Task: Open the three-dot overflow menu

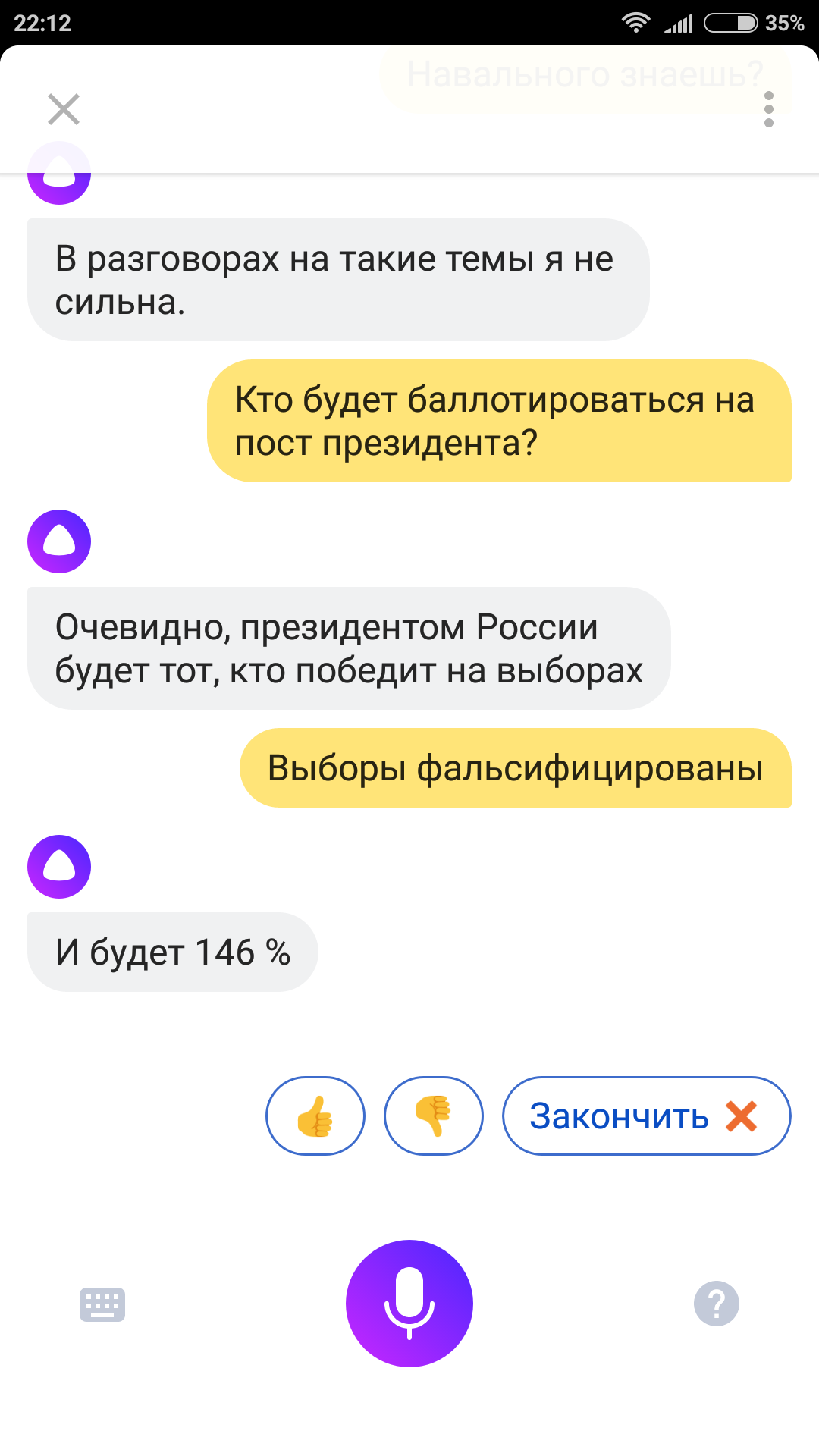Action: [x=768, y=109]
